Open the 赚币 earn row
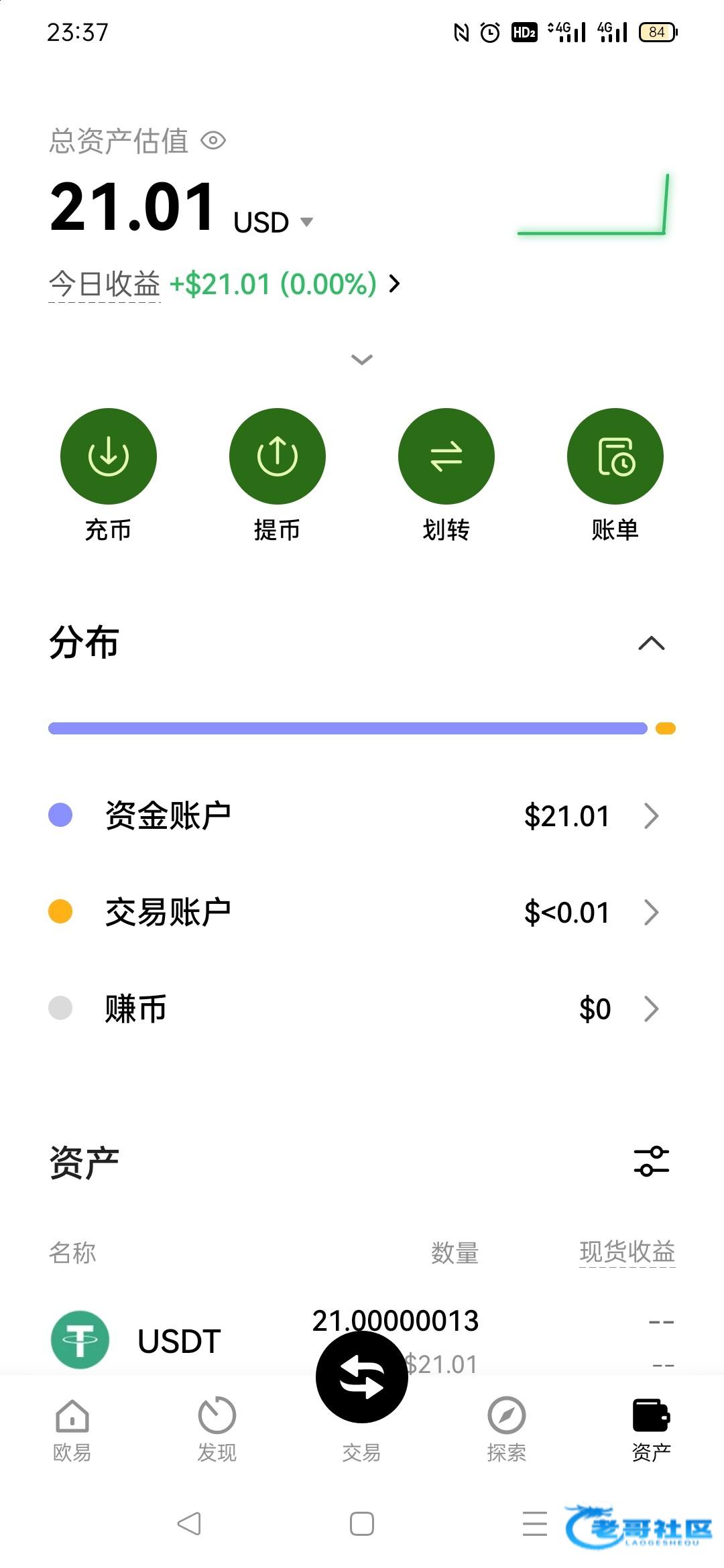Screen dimensions: 724x1568 362,1008
